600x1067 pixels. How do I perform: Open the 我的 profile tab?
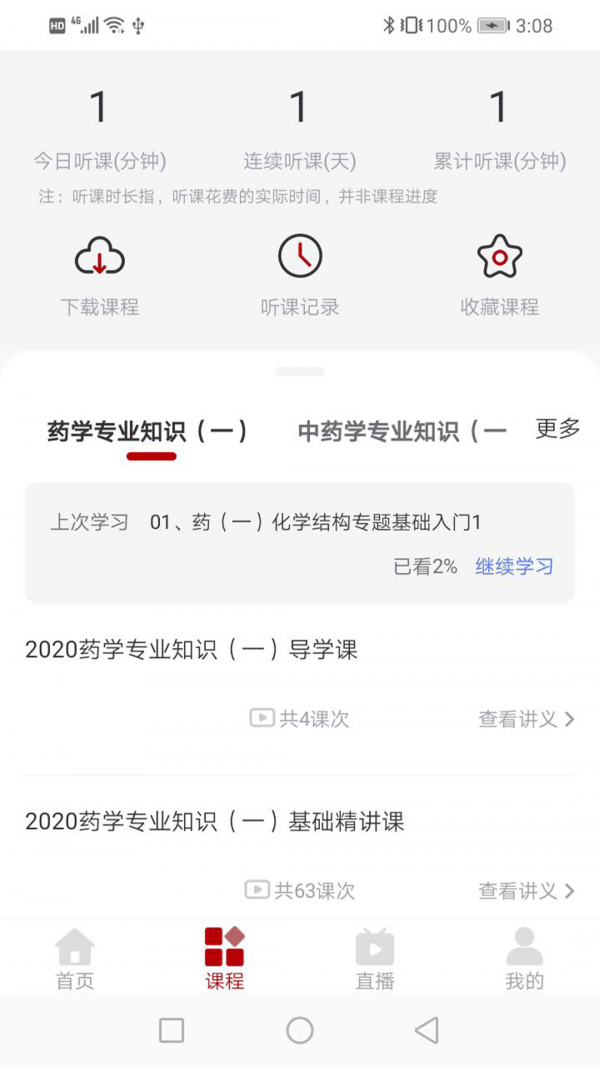point(524,959)
